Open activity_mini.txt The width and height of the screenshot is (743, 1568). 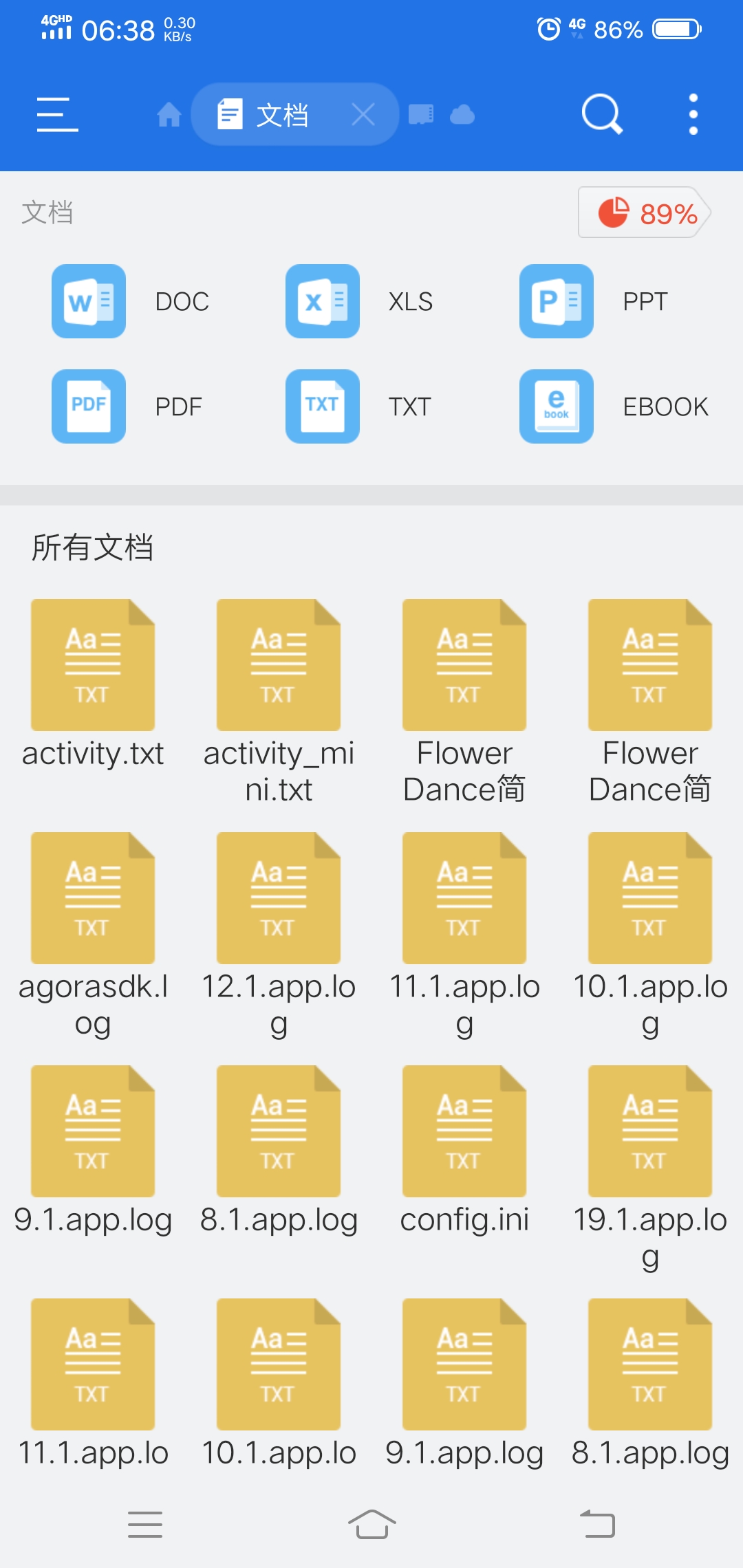pos(279,702)
